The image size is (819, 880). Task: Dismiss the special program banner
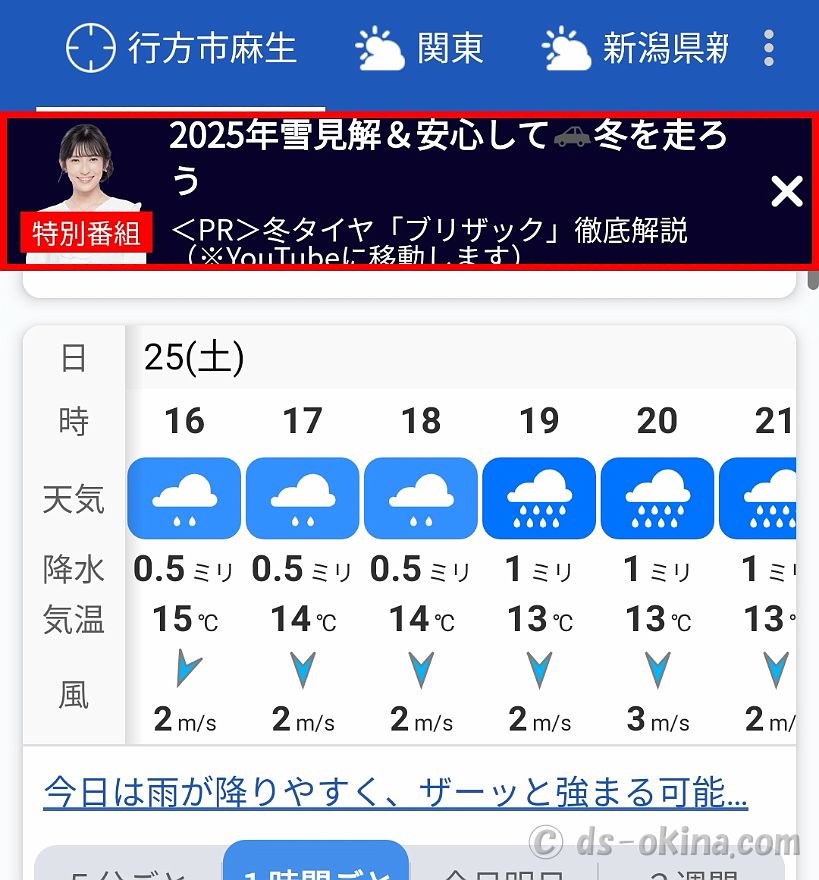click(787, 191)
